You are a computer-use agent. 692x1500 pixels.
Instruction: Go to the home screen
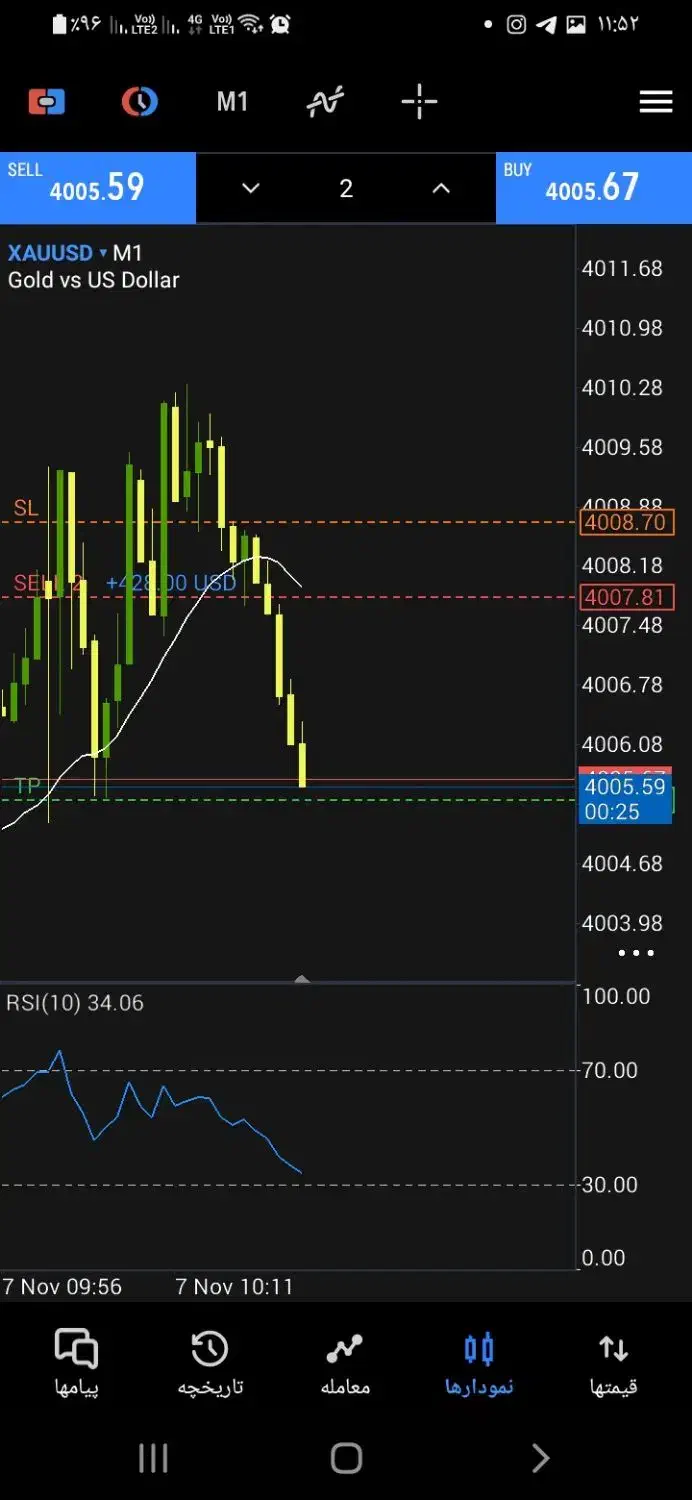(346, 1459)
